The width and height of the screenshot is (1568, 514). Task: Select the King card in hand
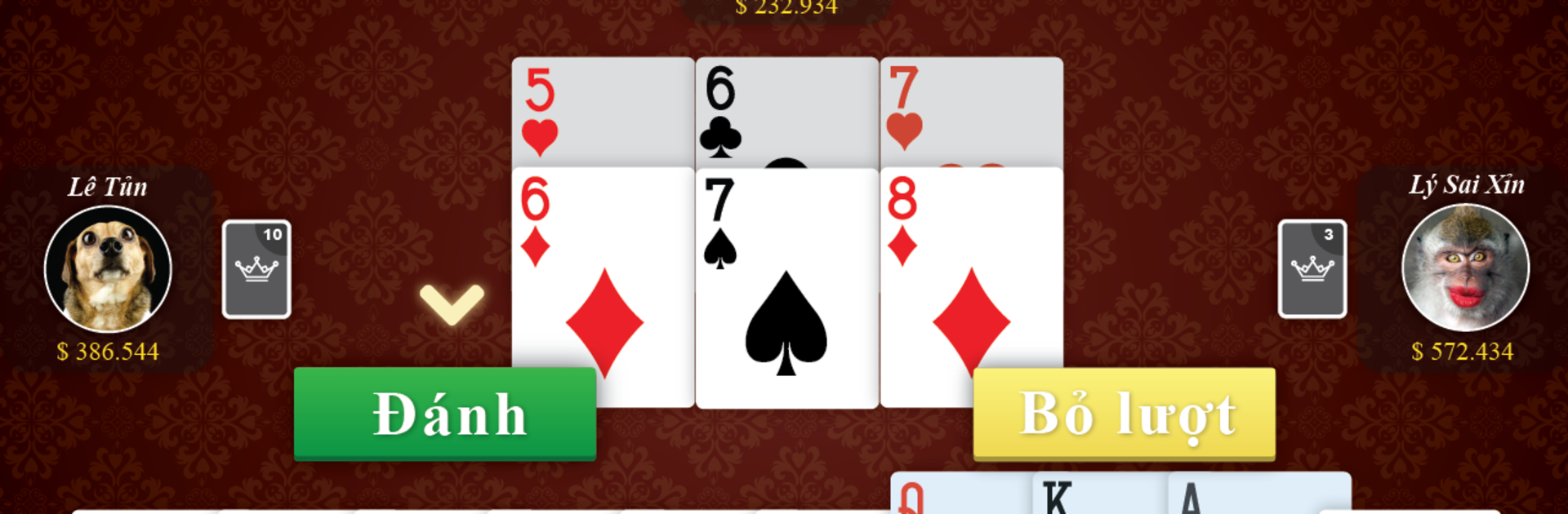click(1094, 494)
